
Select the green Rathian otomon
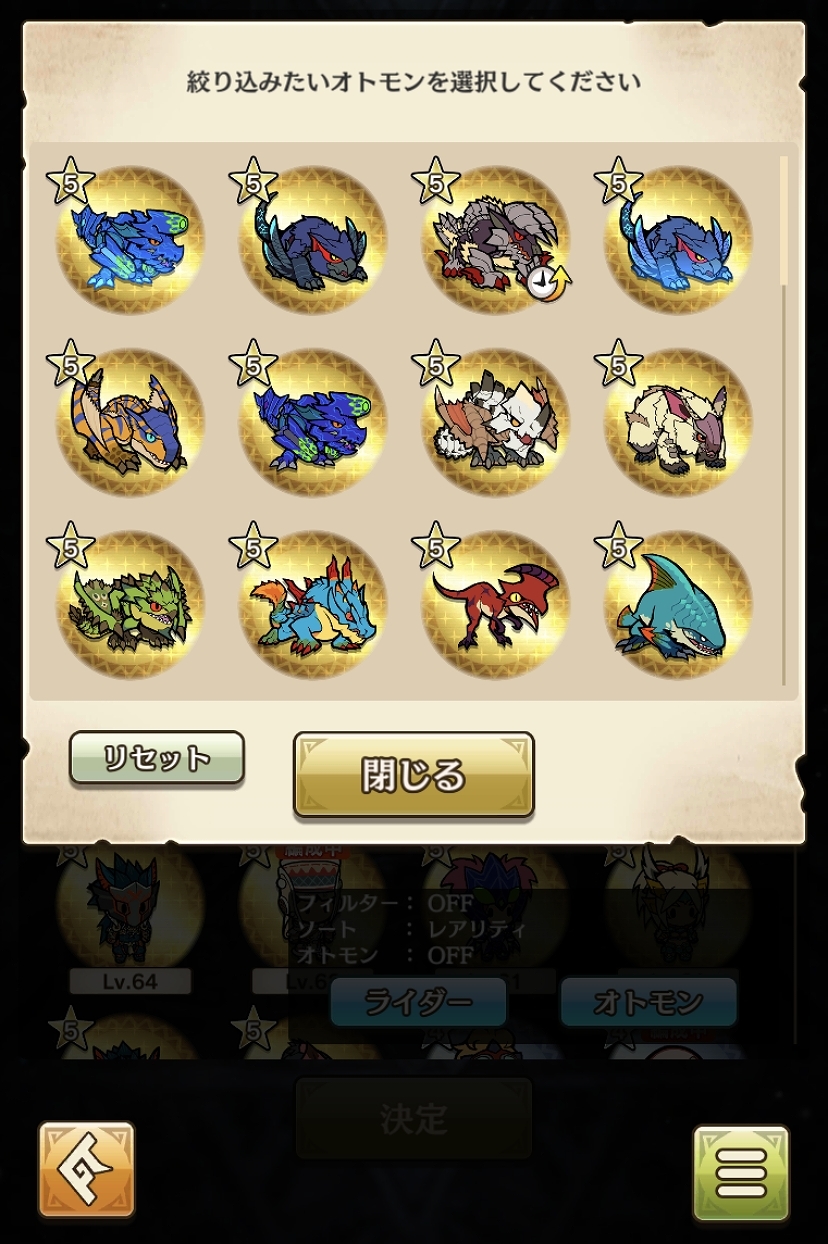click(x=128, y=605)
